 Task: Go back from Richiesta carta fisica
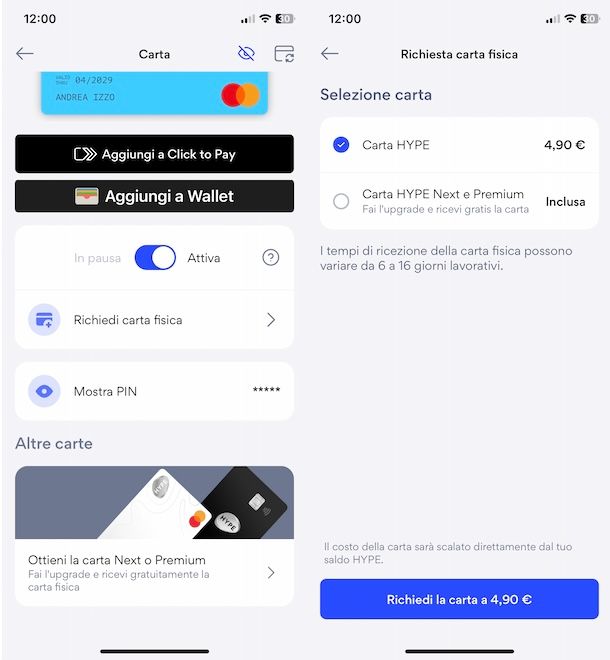tap(329, 54)
